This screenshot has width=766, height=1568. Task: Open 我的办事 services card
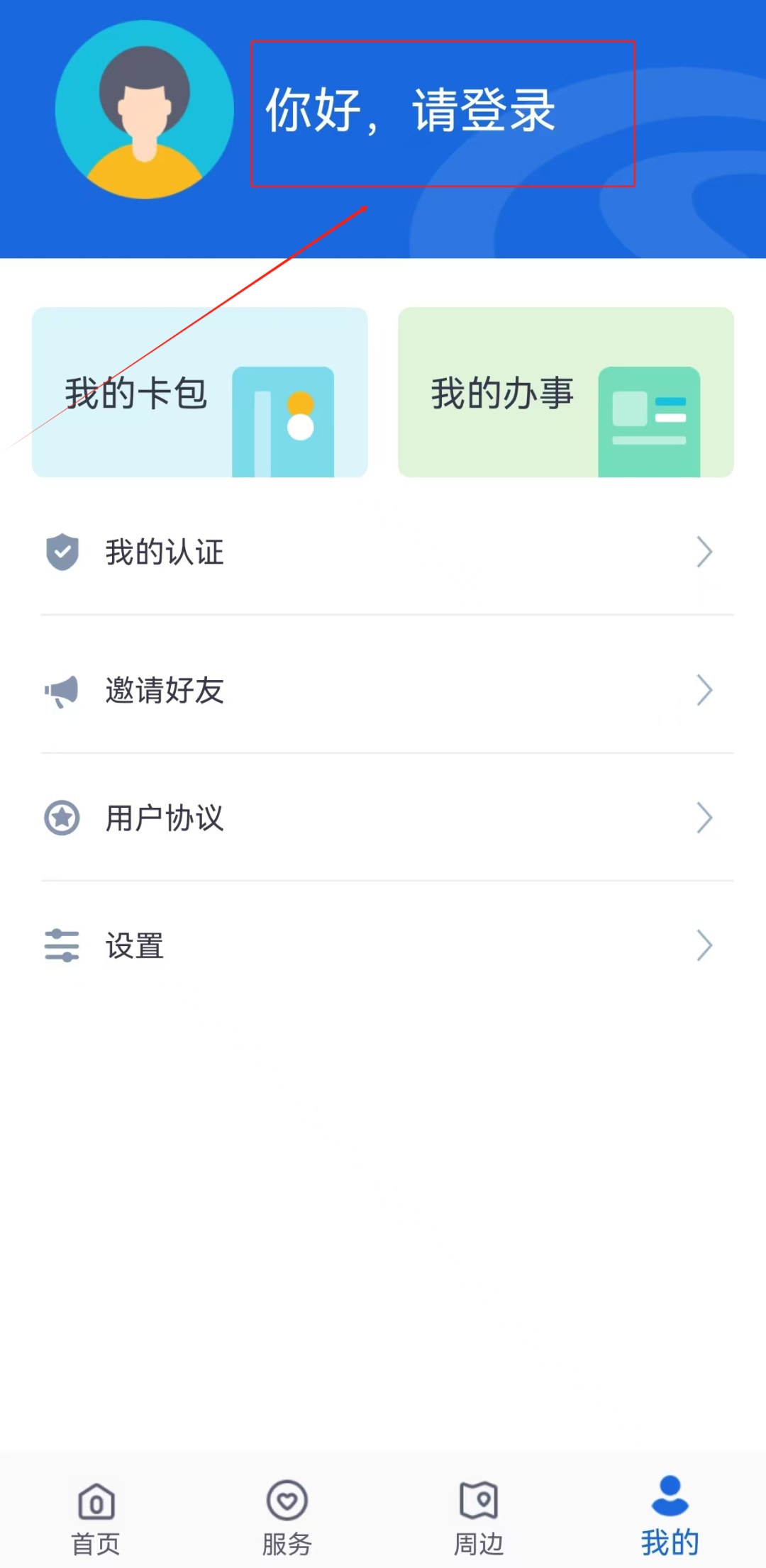(565, 391)
